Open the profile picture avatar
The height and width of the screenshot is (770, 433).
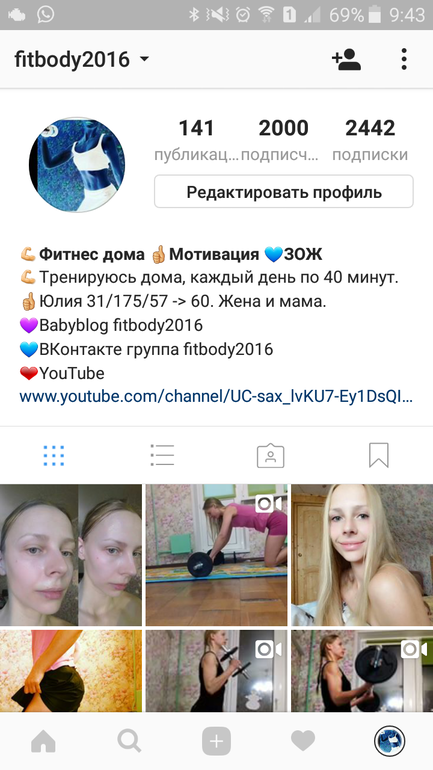[77, 165]
